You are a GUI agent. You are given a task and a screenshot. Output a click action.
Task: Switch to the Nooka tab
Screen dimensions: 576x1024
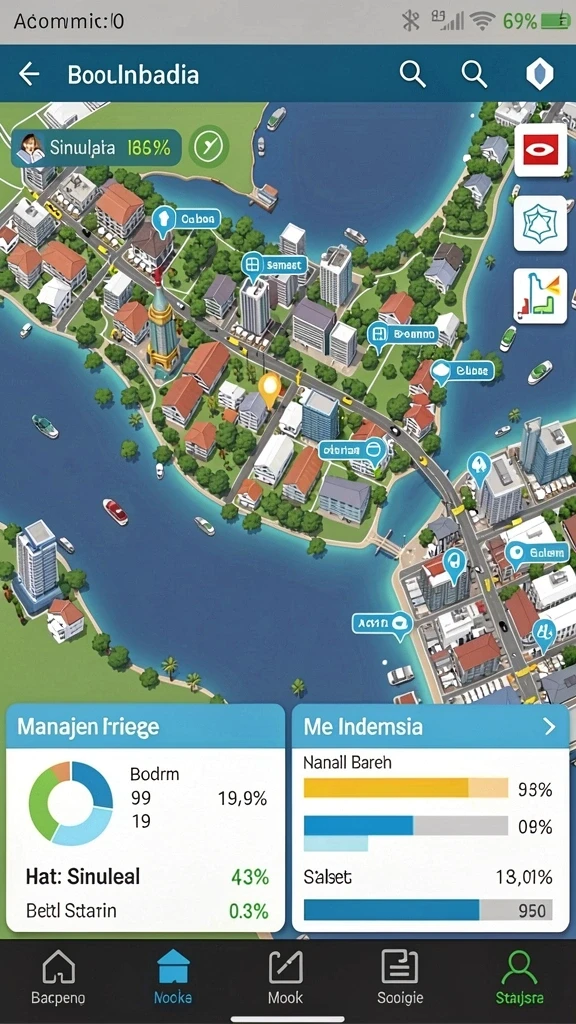click(x=173, y=976)
